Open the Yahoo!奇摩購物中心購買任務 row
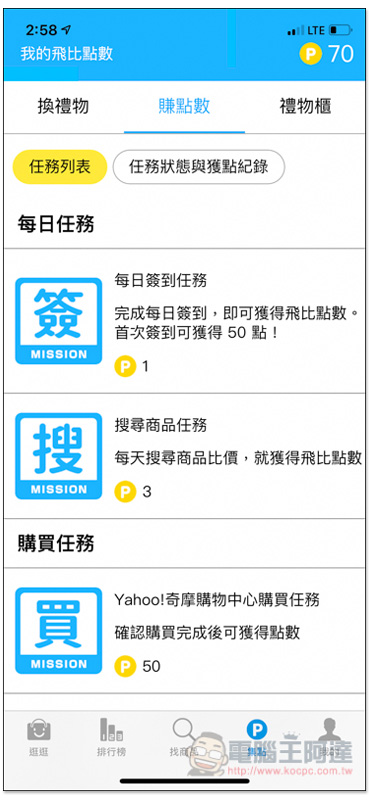This screenshot has height=800, width=369. 184,631
